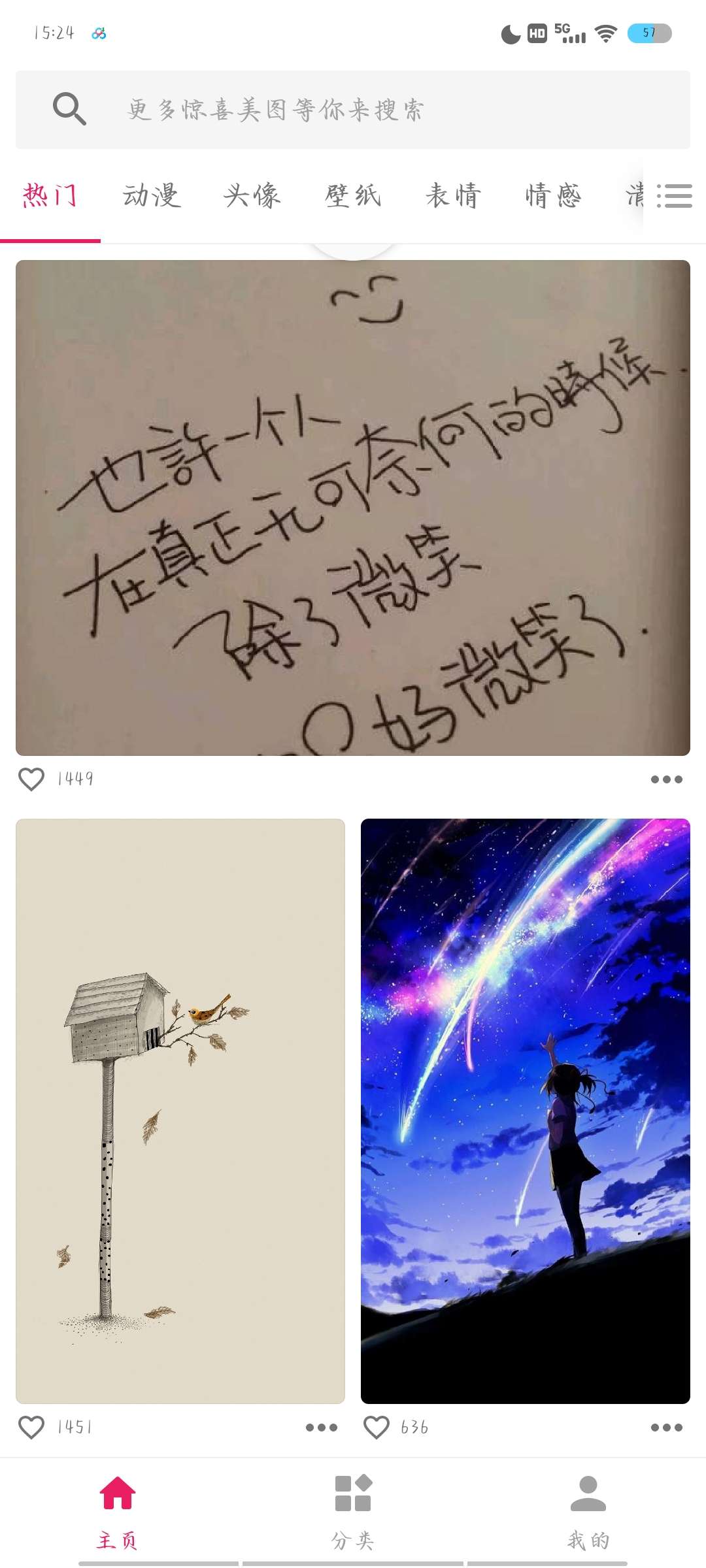706x1568 pixels.
Task: Switch to the 动漫 tab
Action: pos(151,196)
